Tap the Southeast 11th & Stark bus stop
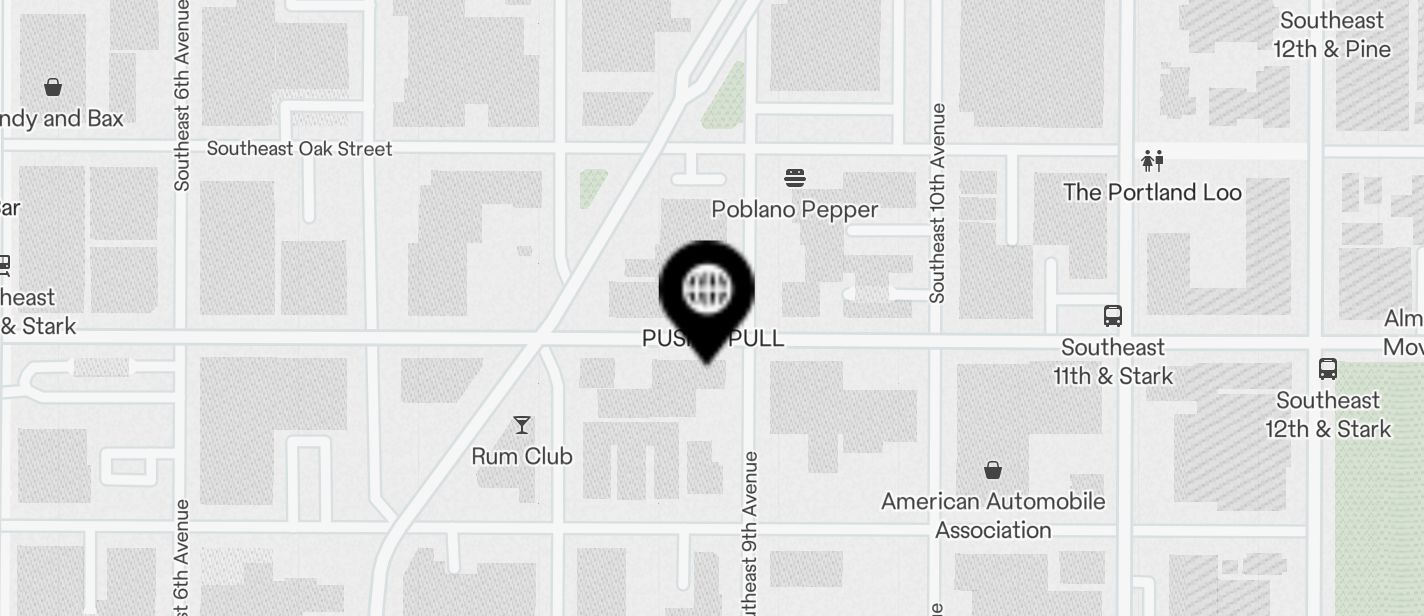1424x616 pixels. [x=1112, y=317]
